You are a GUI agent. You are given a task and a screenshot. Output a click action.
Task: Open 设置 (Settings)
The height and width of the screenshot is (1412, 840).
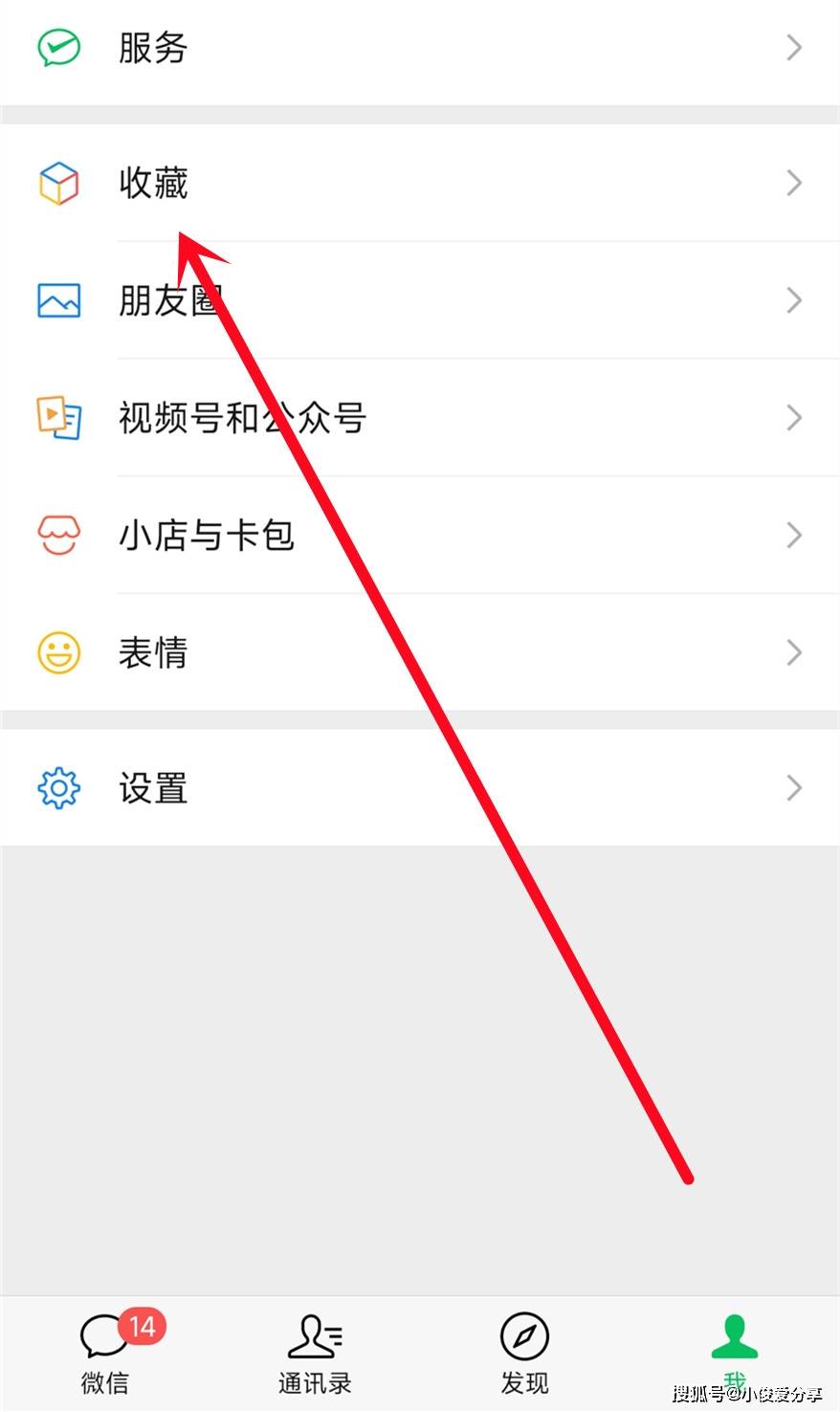[153, 788]
